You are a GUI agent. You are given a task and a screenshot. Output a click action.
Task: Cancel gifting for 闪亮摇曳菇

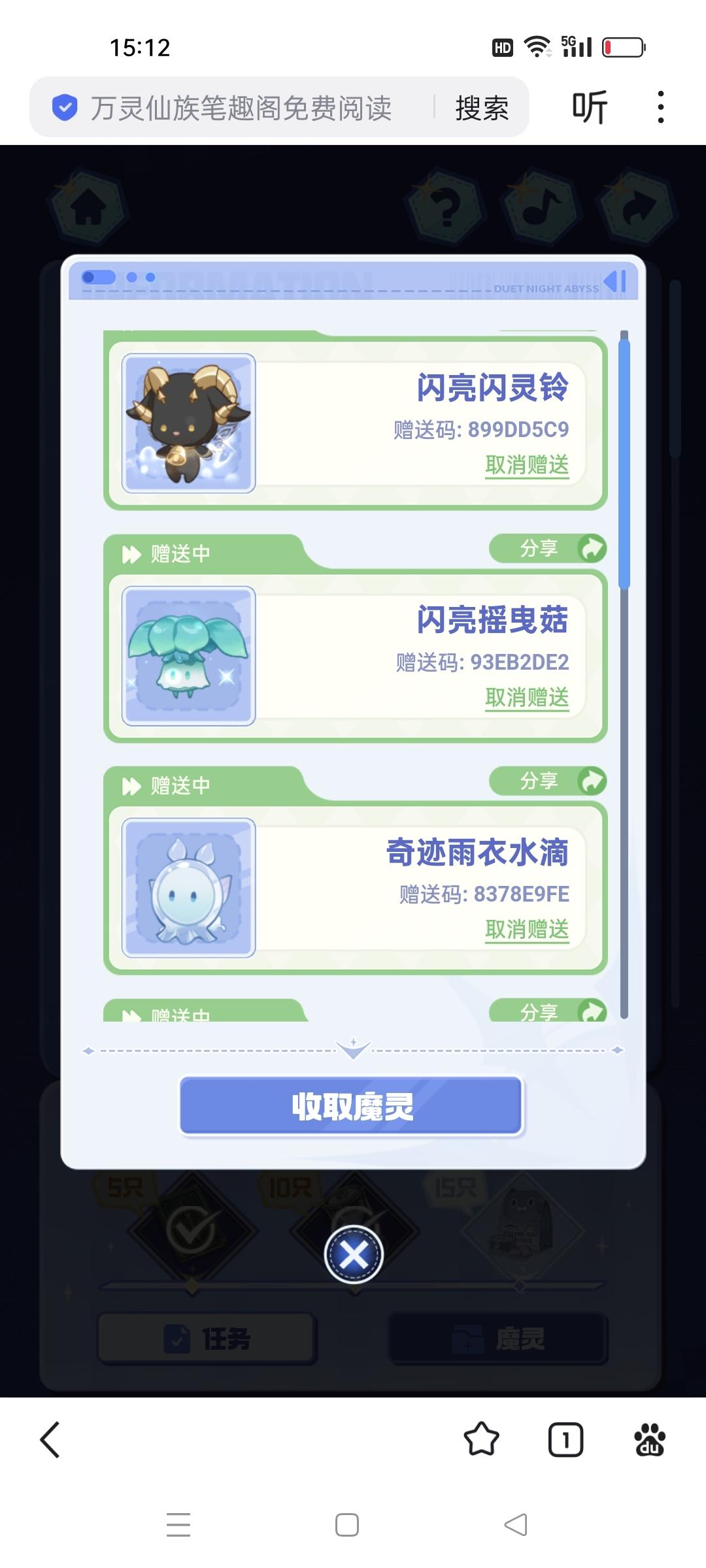pos(527,698)
